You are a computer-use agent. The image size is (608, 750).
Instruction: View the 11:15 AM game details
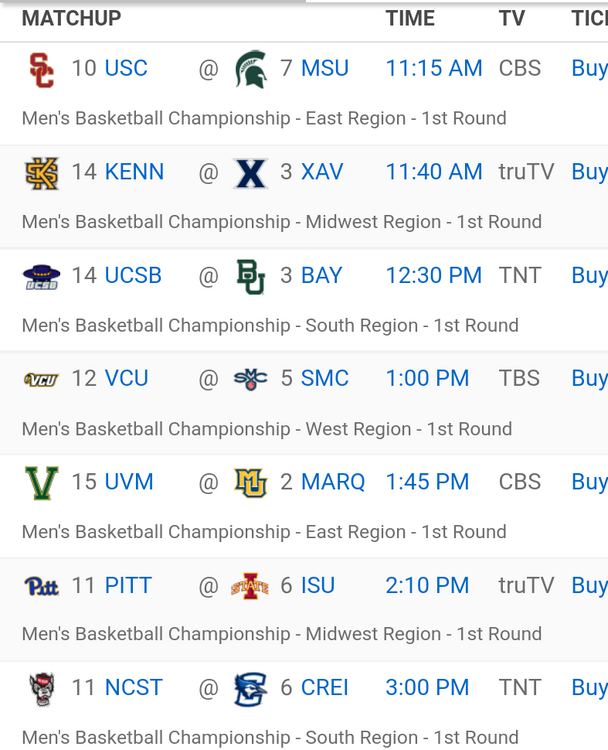tap(433, 68)
